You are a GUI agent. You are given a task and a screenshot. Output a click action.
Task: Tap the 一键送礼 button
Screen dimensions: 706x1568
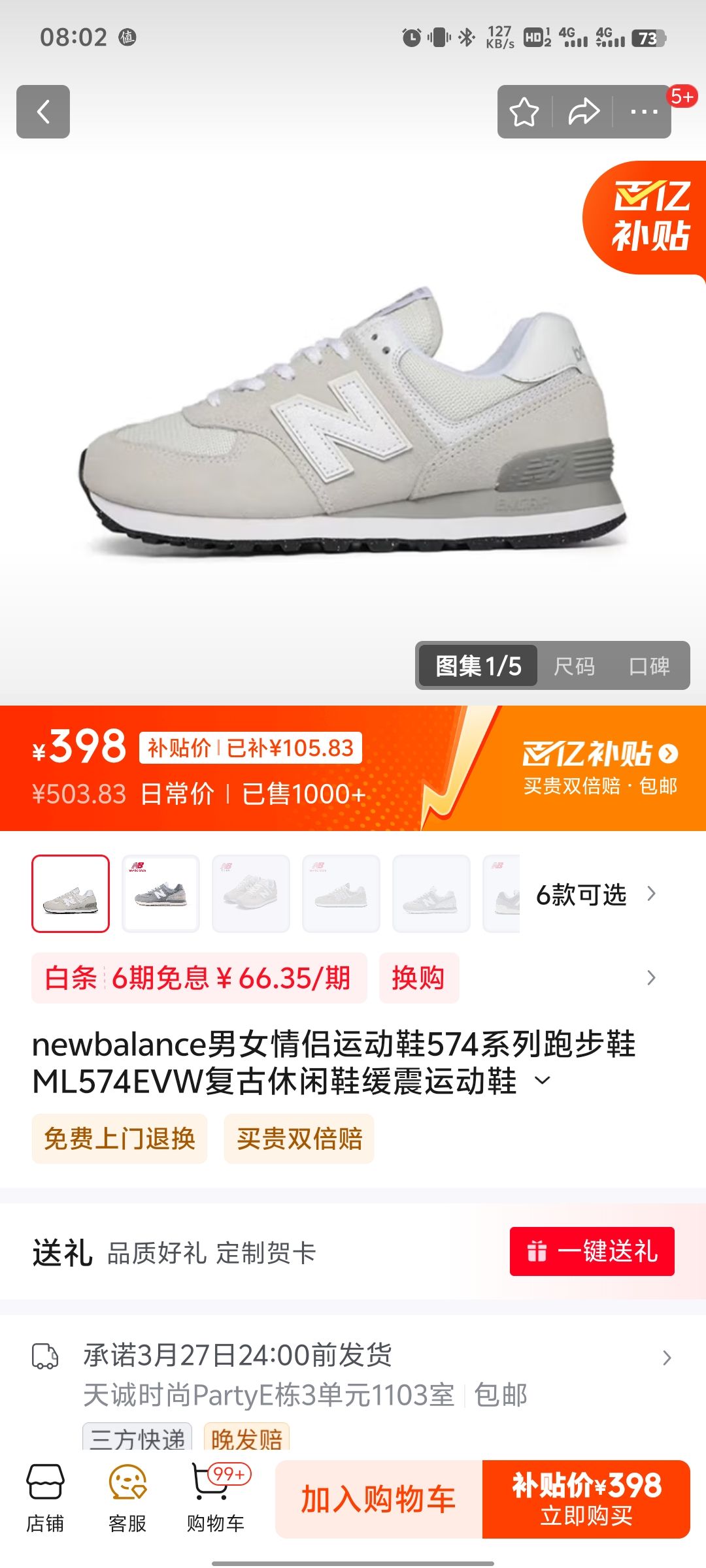pos(592,1251)
